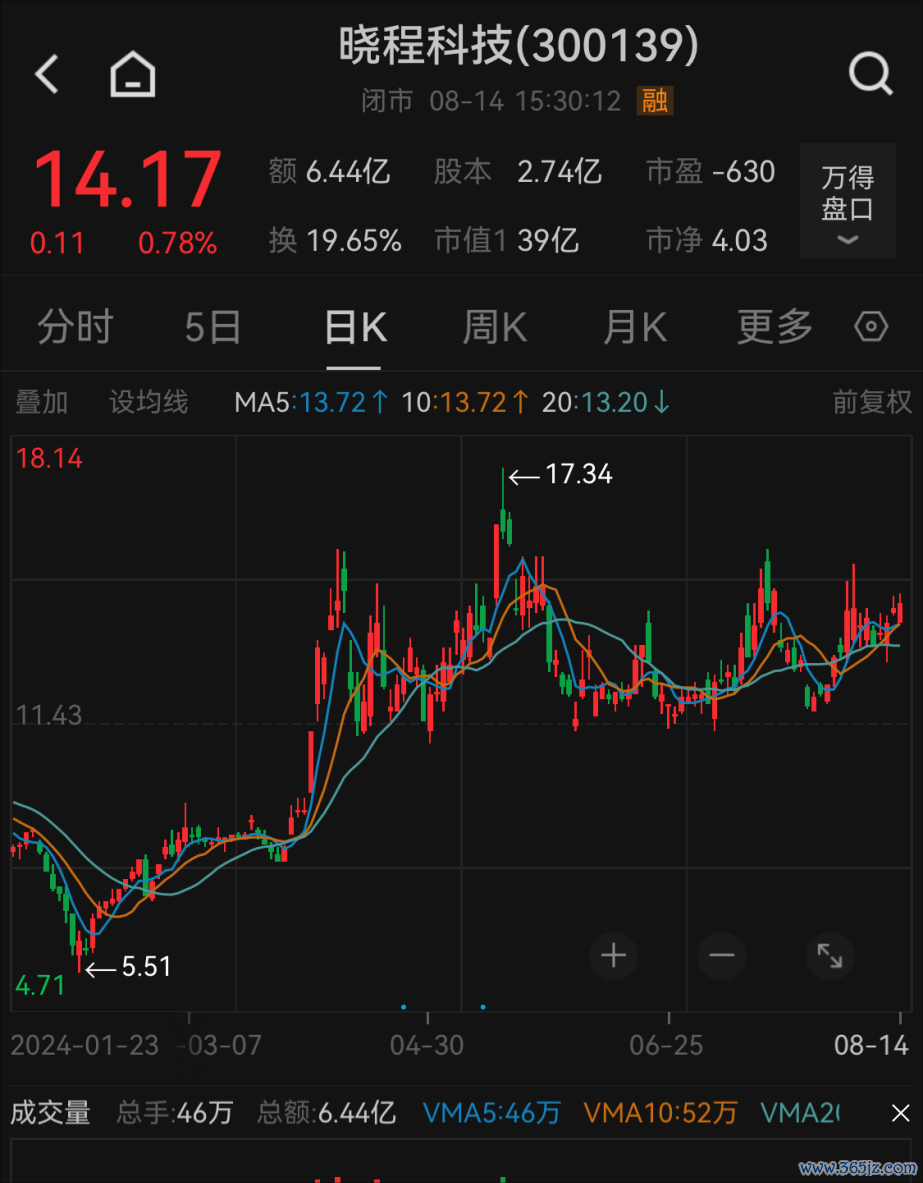
Task: Switch to the 5日 chart tab
Action: [213, 327]
